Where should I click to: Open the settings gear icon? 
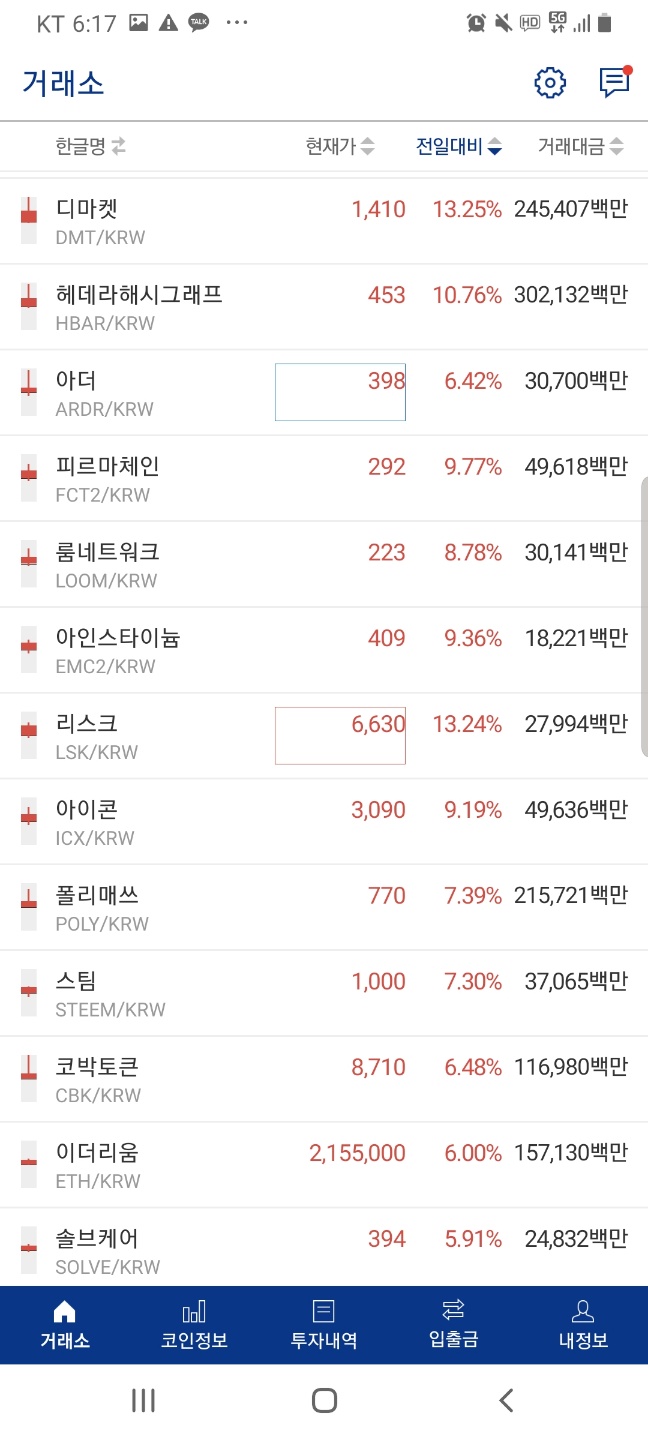[550, 83]
